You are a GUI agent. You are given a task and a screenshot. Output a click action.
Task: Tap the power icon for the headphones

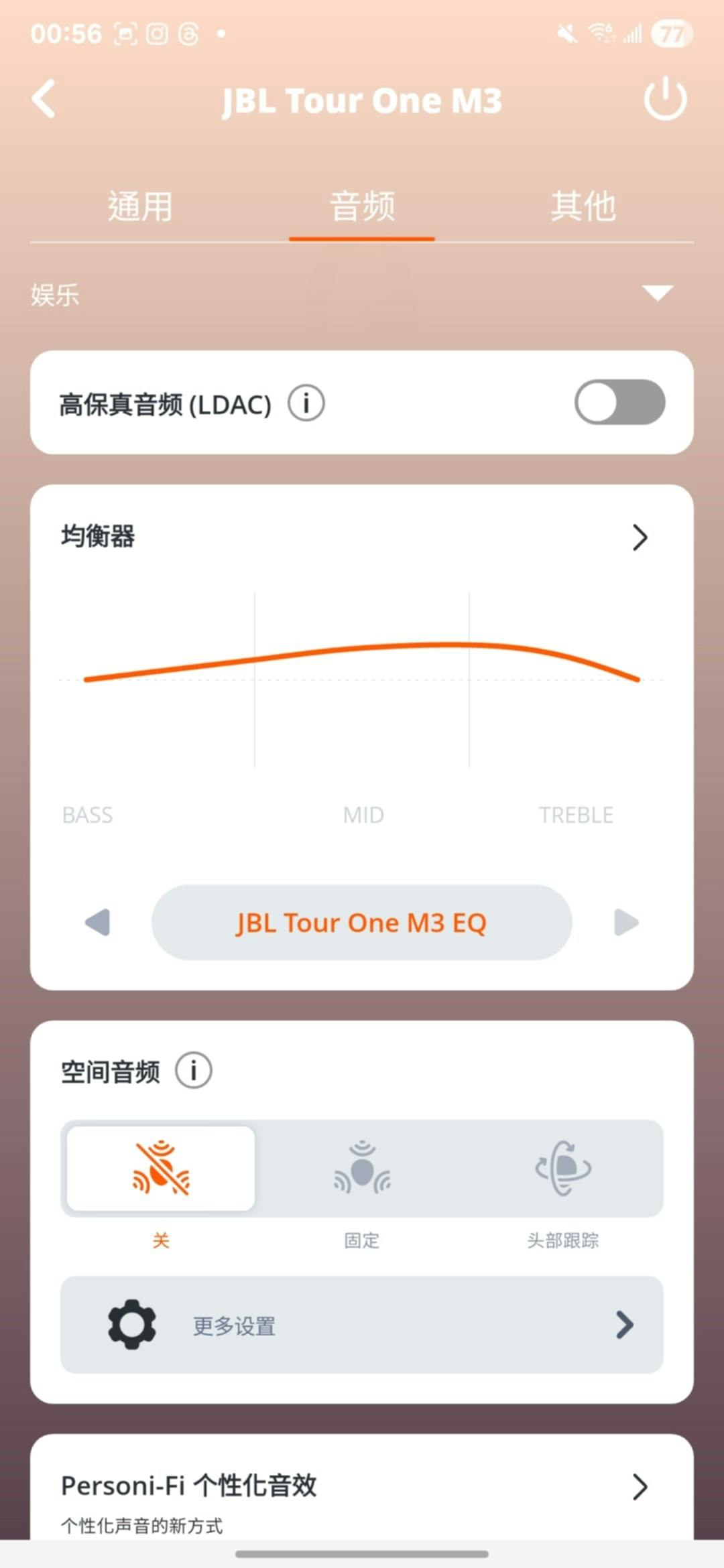[x=665, y=99]
